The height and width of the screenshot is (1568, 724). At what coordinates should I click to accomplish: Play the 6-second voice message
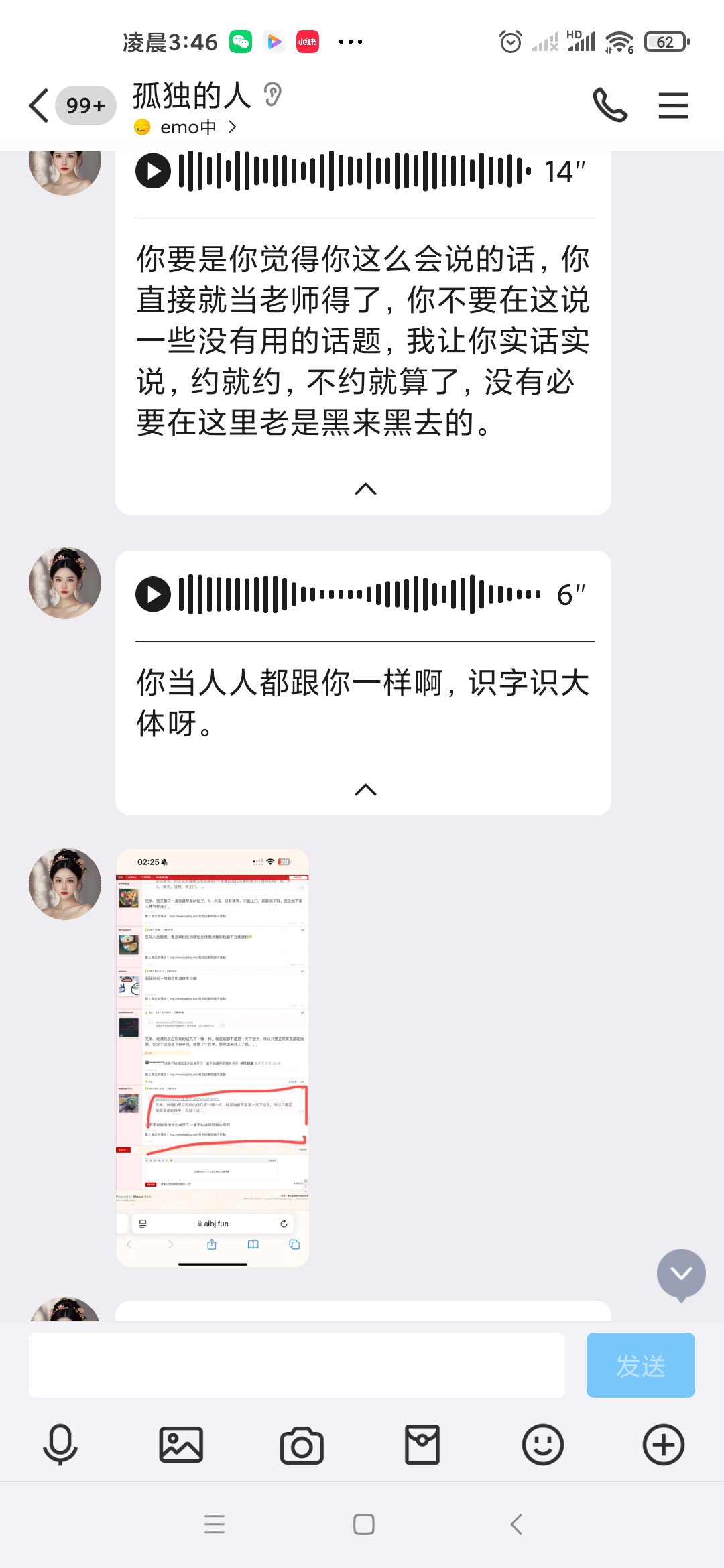click(x=154, y=594)
